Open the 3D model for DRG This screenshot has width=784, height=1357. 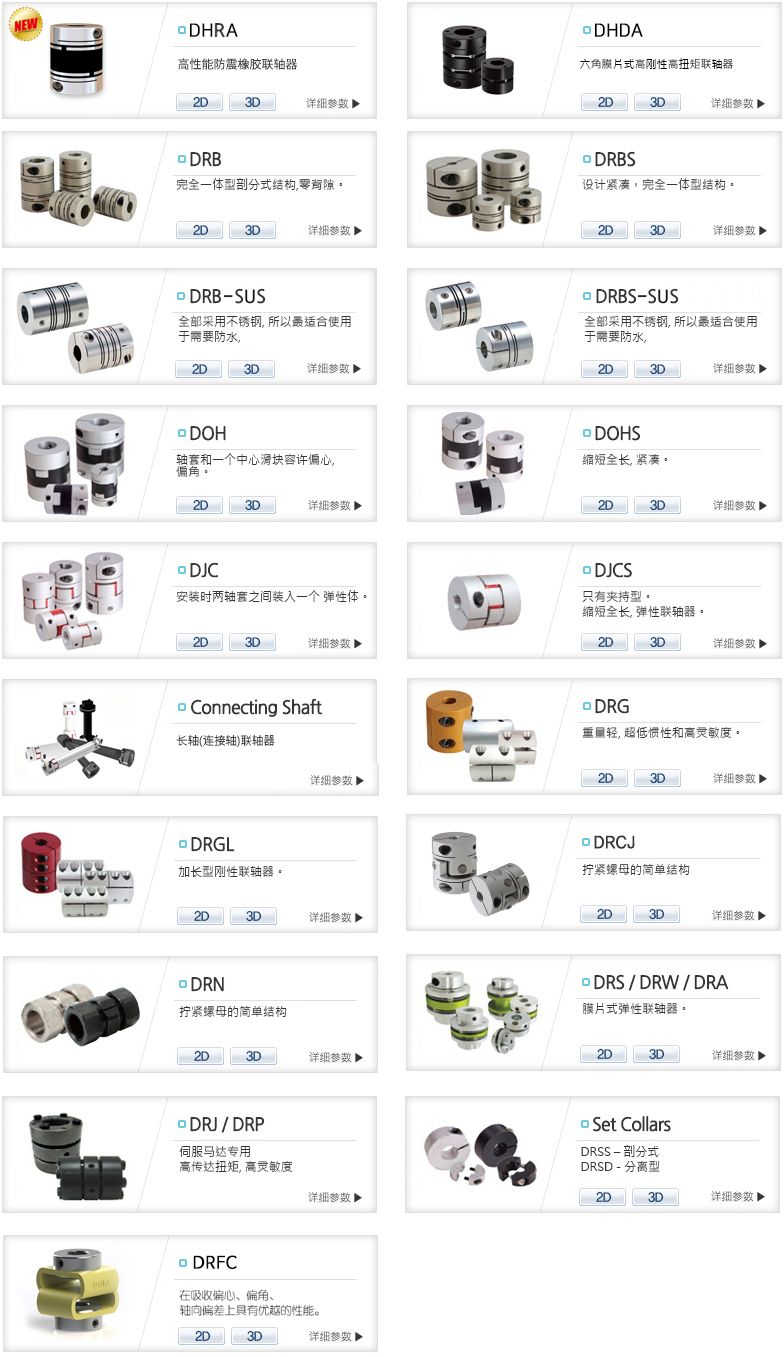click(x=657, y=778)
